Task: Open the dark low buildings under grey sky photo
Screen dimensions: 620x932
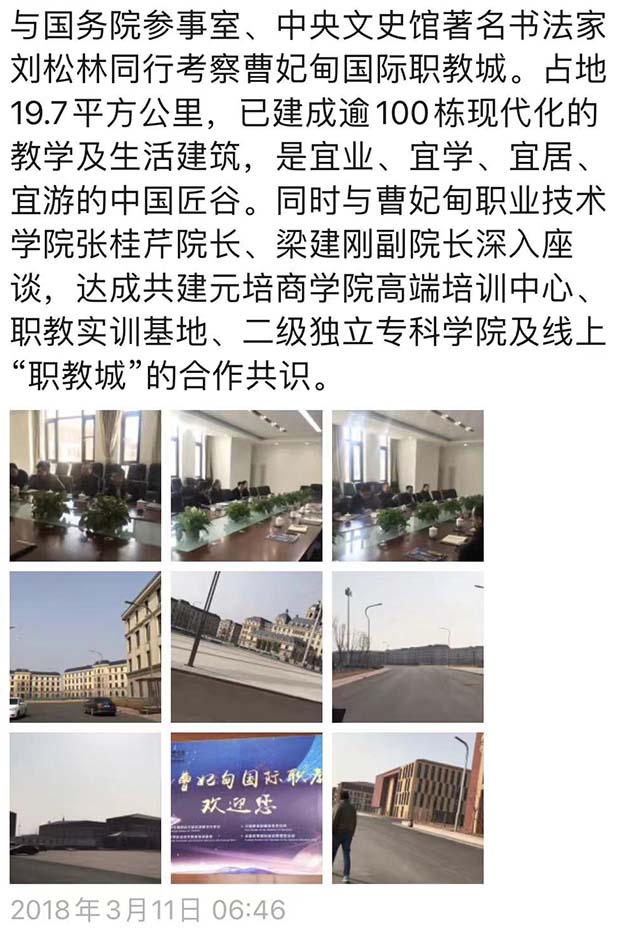Action: (x=85, y=807)
